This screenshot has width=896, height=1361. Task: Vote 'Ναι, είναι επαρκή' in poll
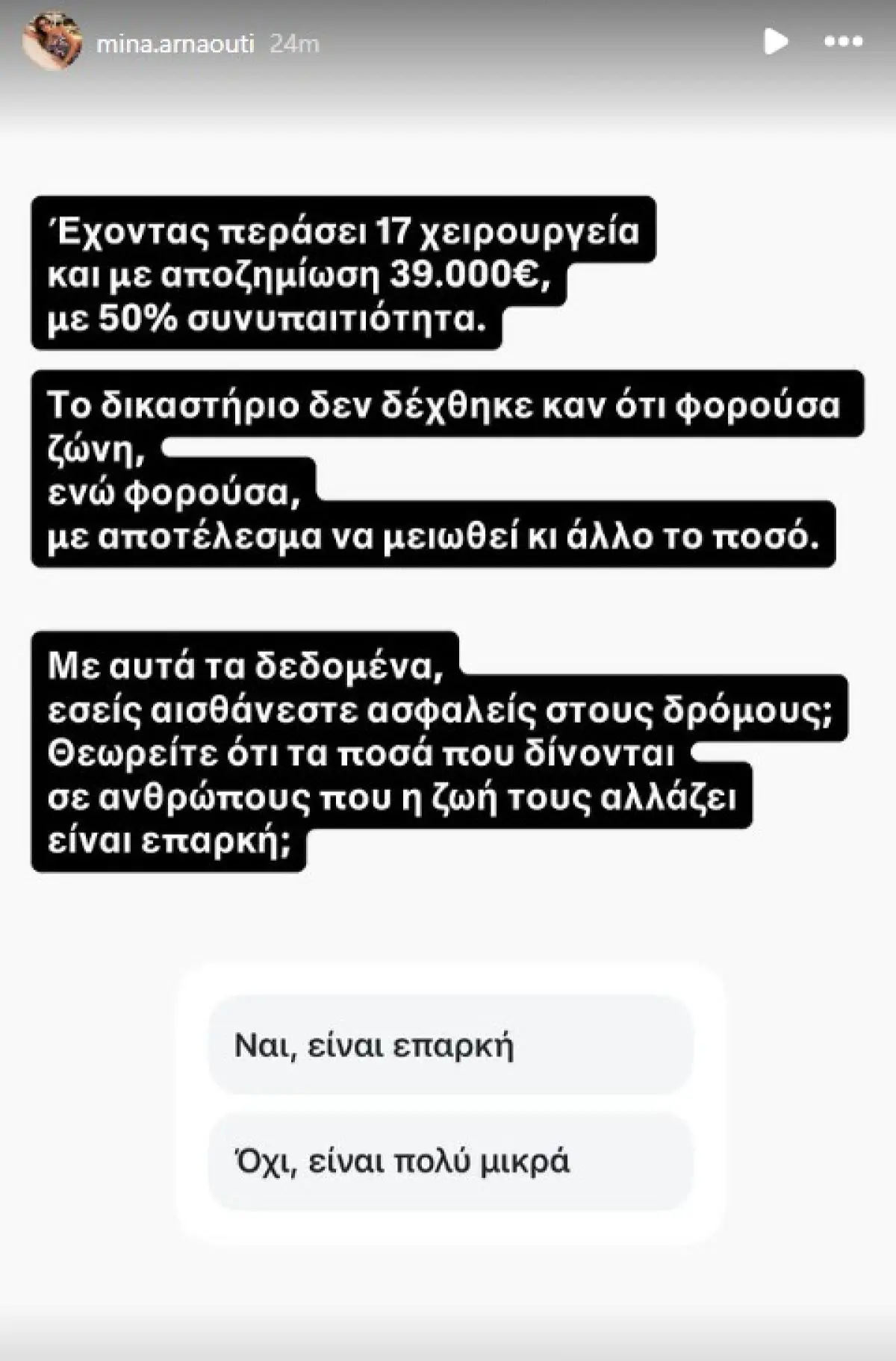(x=450, y=1045)
